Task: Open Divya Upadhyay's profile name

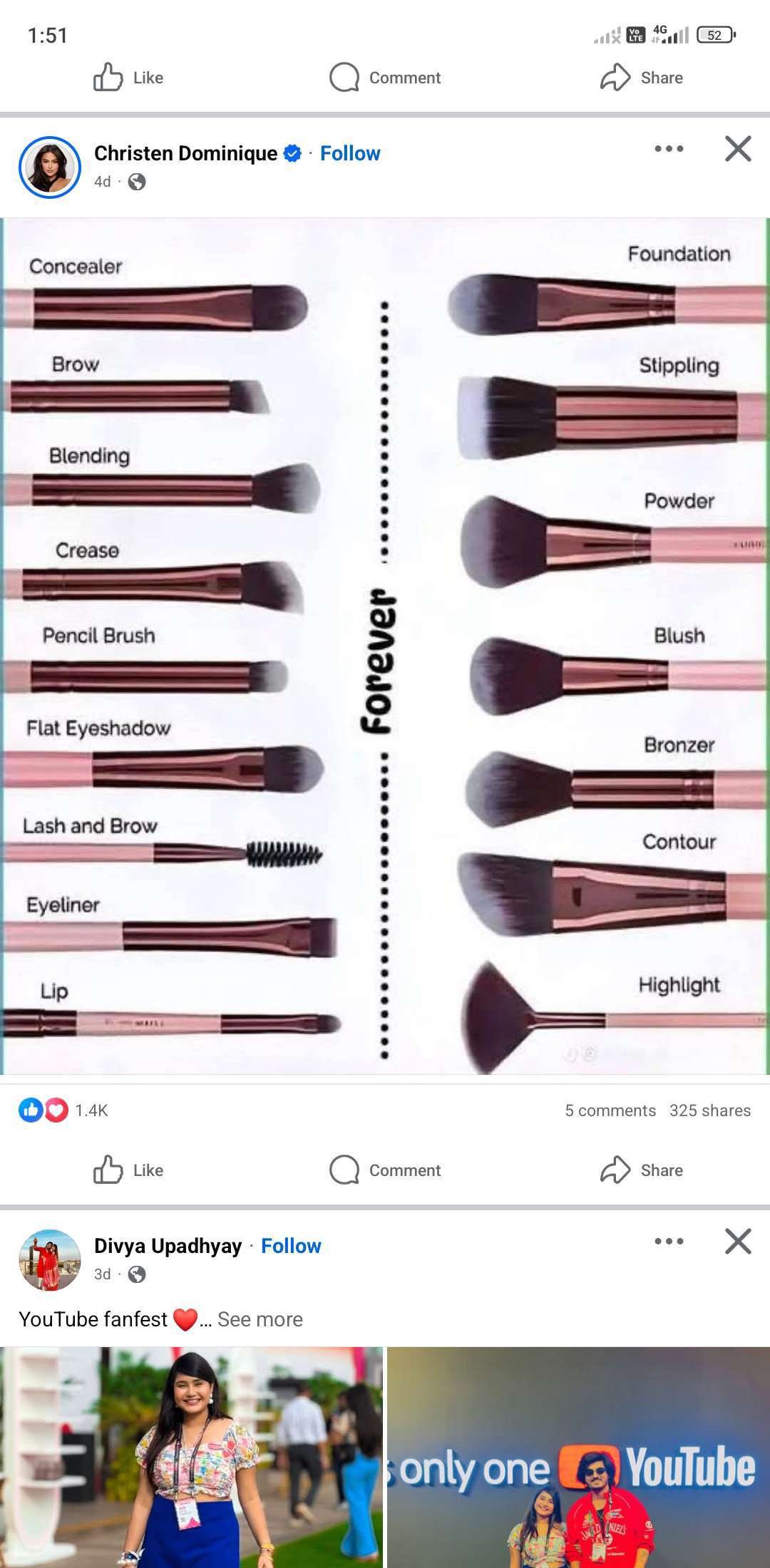Action: click(168, 1246)
